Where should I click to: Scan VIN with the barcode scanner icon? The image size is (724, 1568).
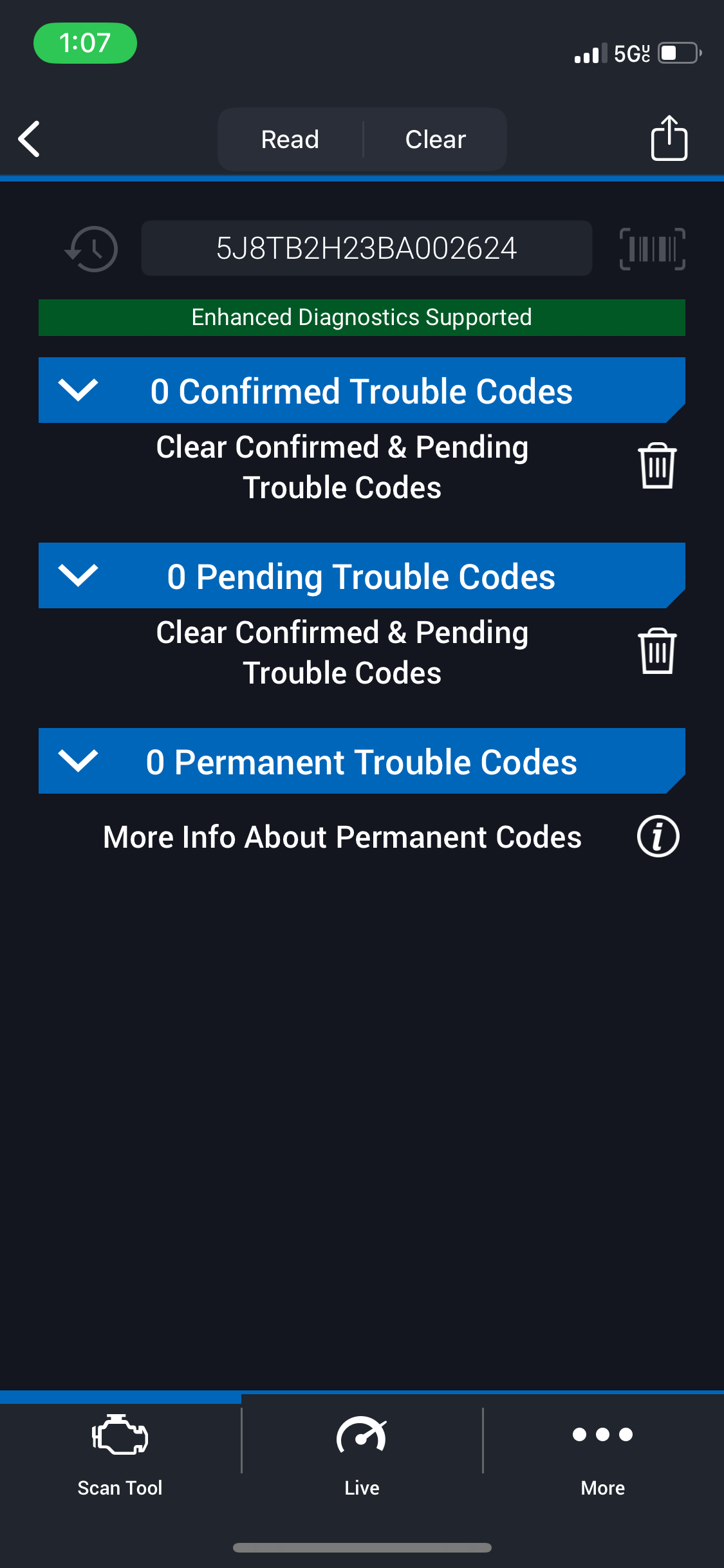(x=653, y=249)
